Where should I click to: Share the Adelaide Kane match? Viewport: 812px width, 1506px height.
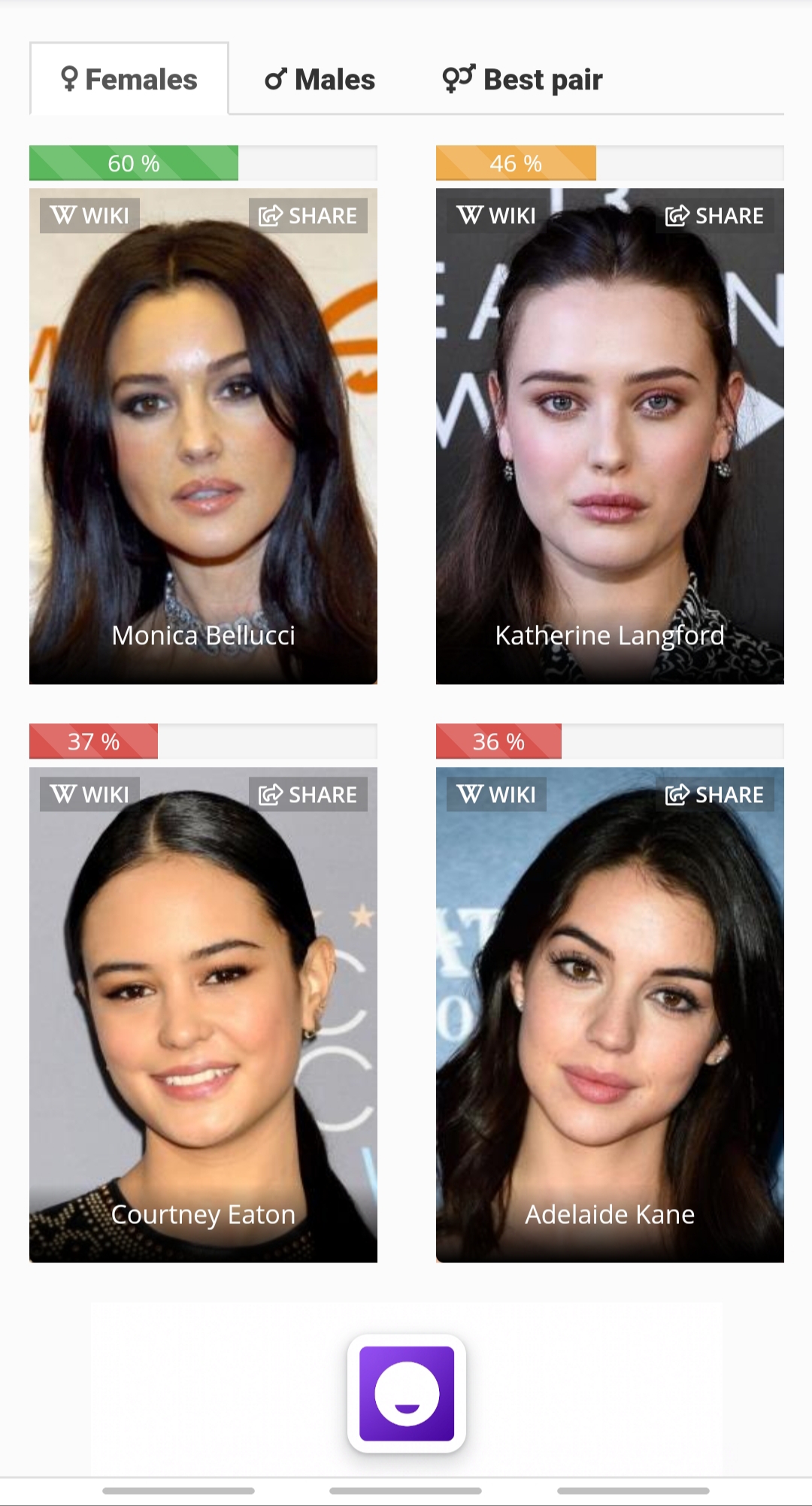(714, 795)
